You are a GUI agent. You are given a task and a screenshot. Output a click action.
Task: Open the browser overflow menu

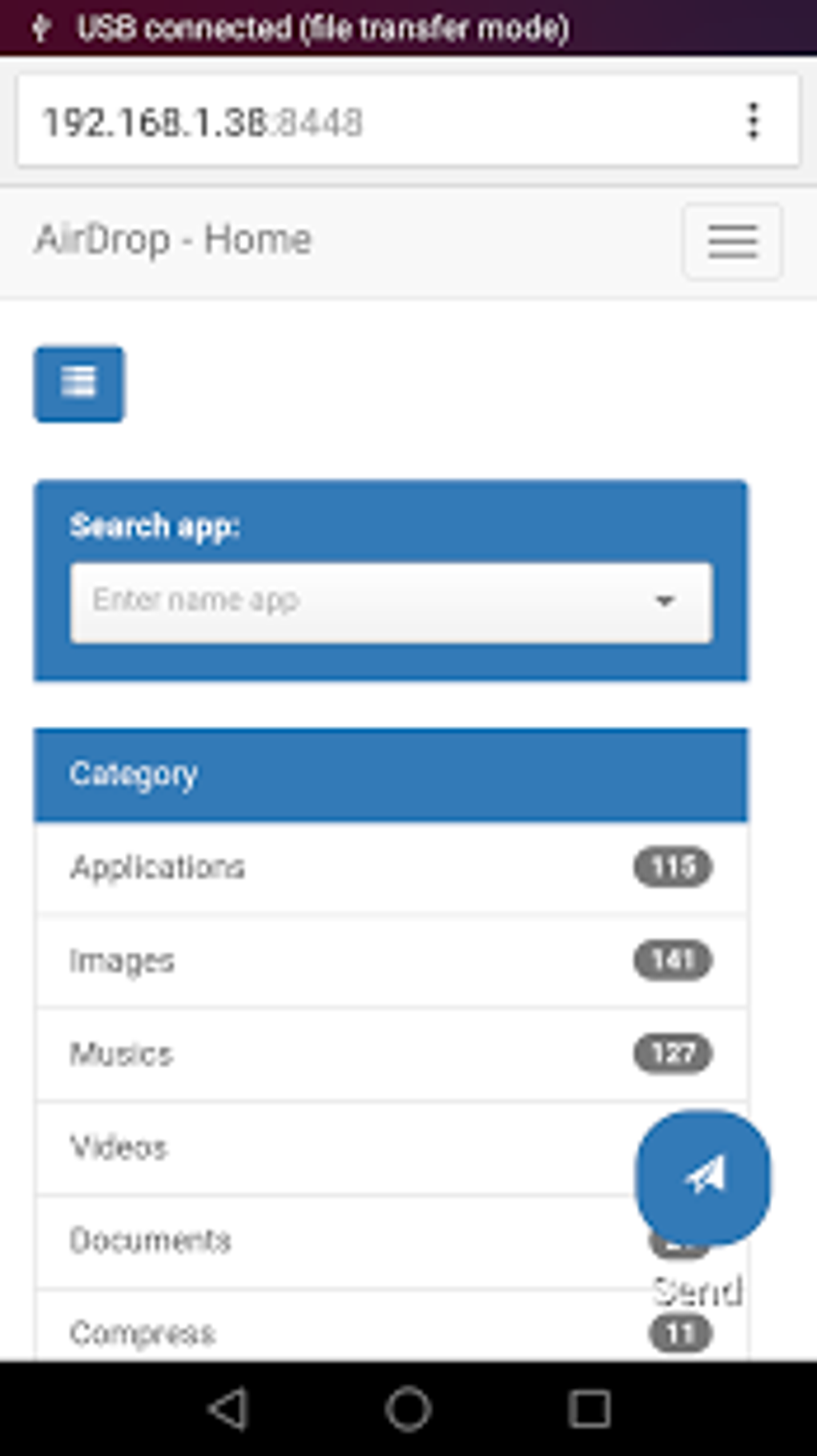753,122
